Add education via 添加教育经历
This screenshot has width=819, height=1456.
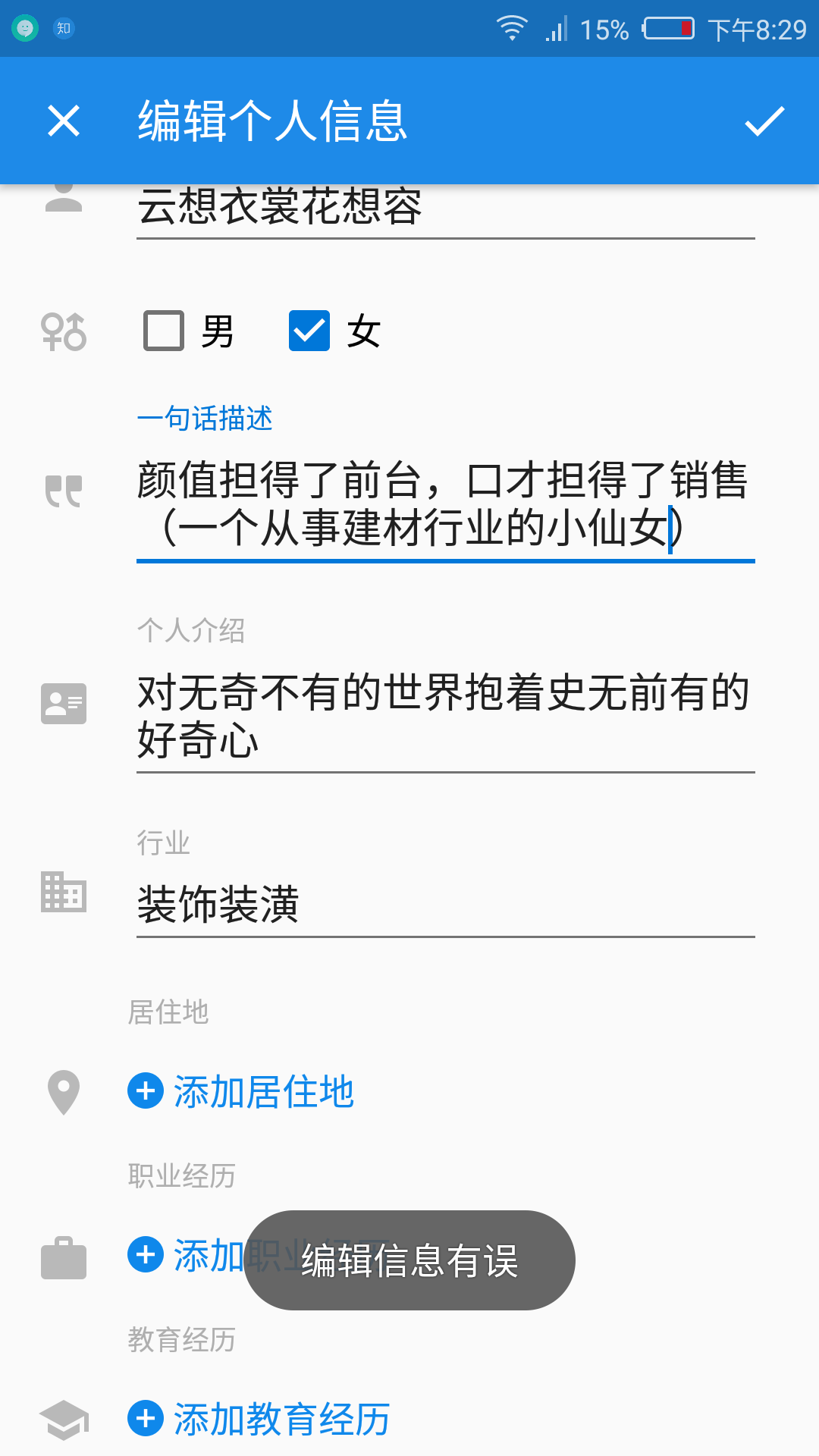click(x=259, y=1419)
